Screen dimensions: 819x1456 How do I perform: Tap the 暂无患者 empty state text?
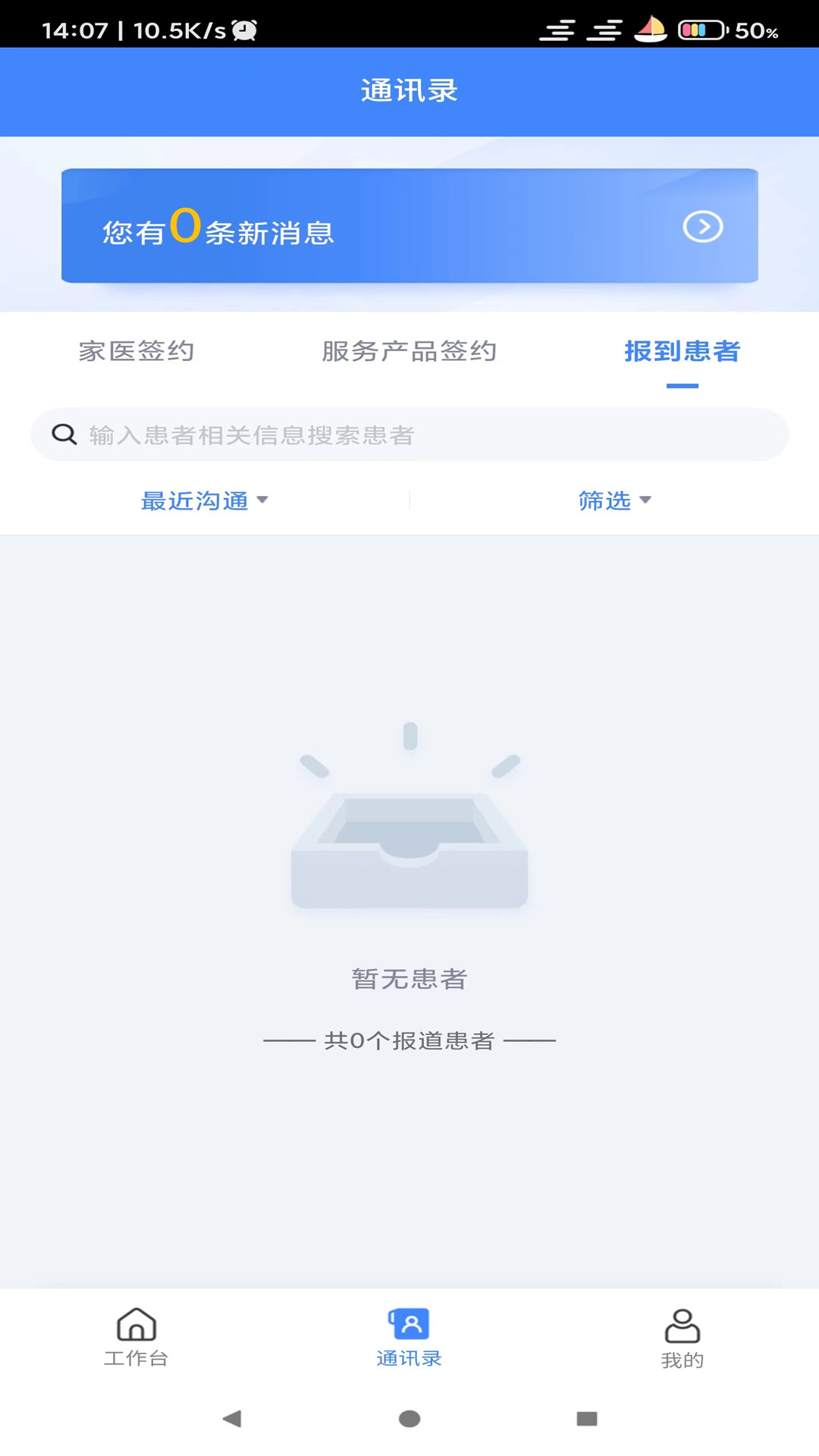(x=409, y=979)
